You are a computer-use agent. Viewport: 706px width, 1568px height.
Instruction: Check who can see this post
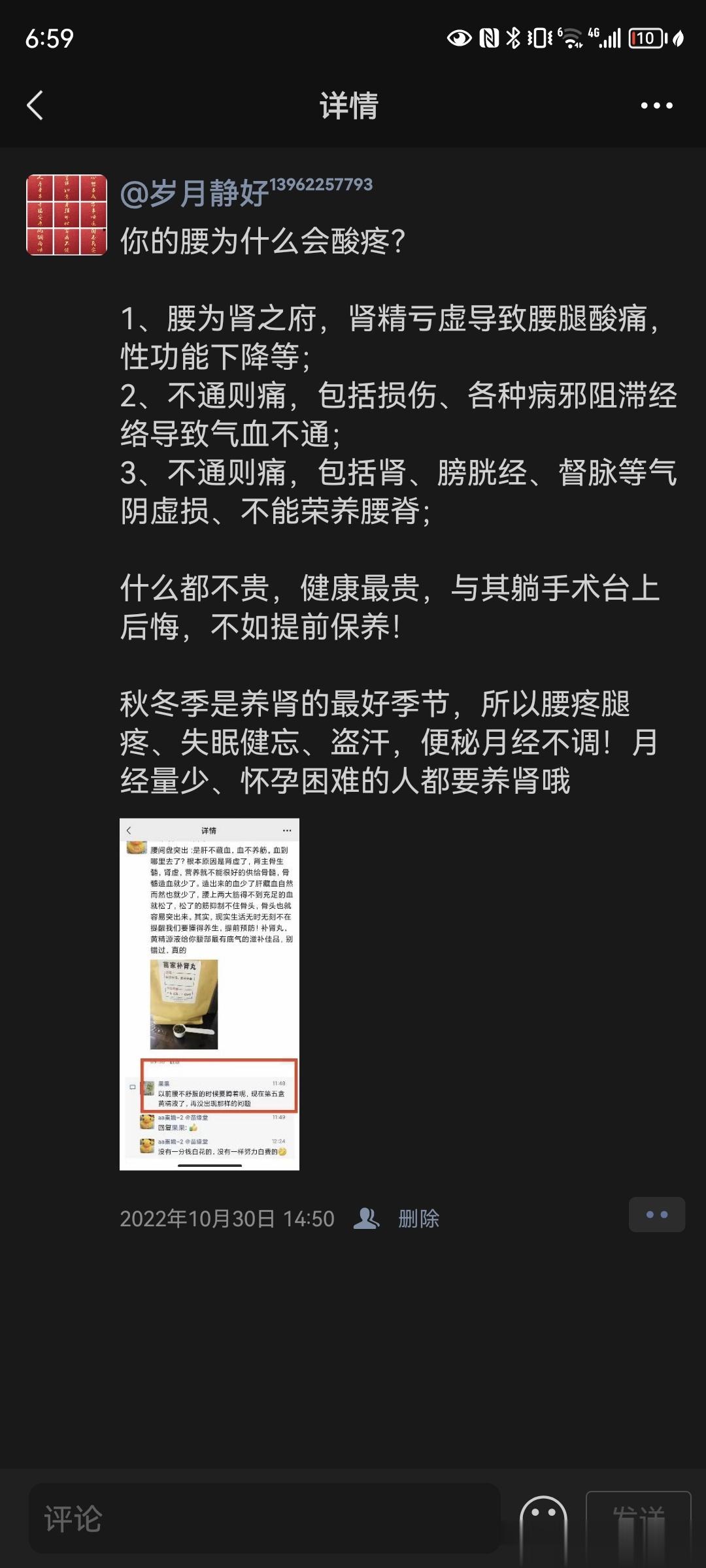[x=366, y=1218]
